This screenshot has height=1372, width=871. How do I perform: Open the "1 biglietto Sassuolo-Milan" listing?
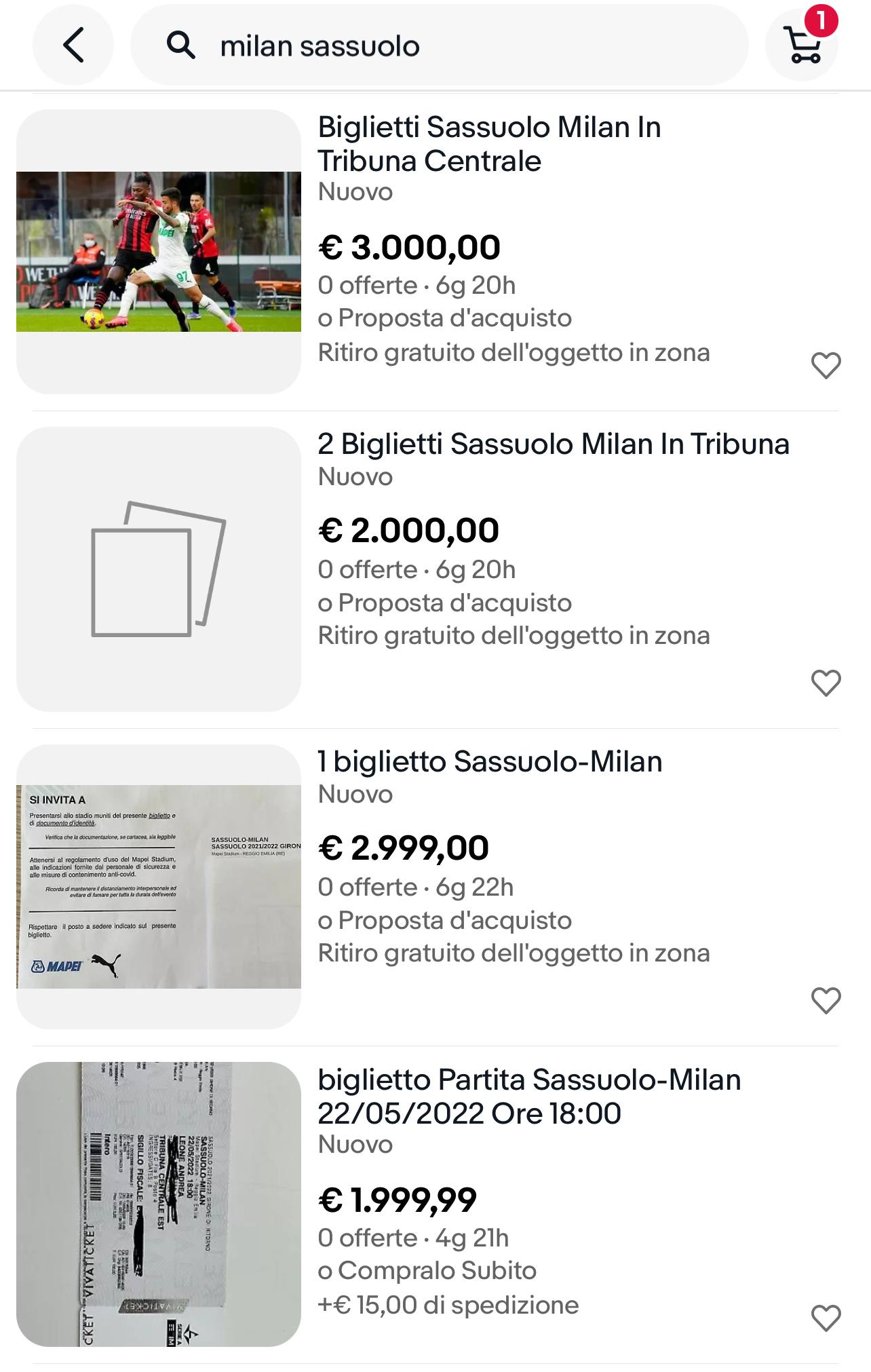490,762
